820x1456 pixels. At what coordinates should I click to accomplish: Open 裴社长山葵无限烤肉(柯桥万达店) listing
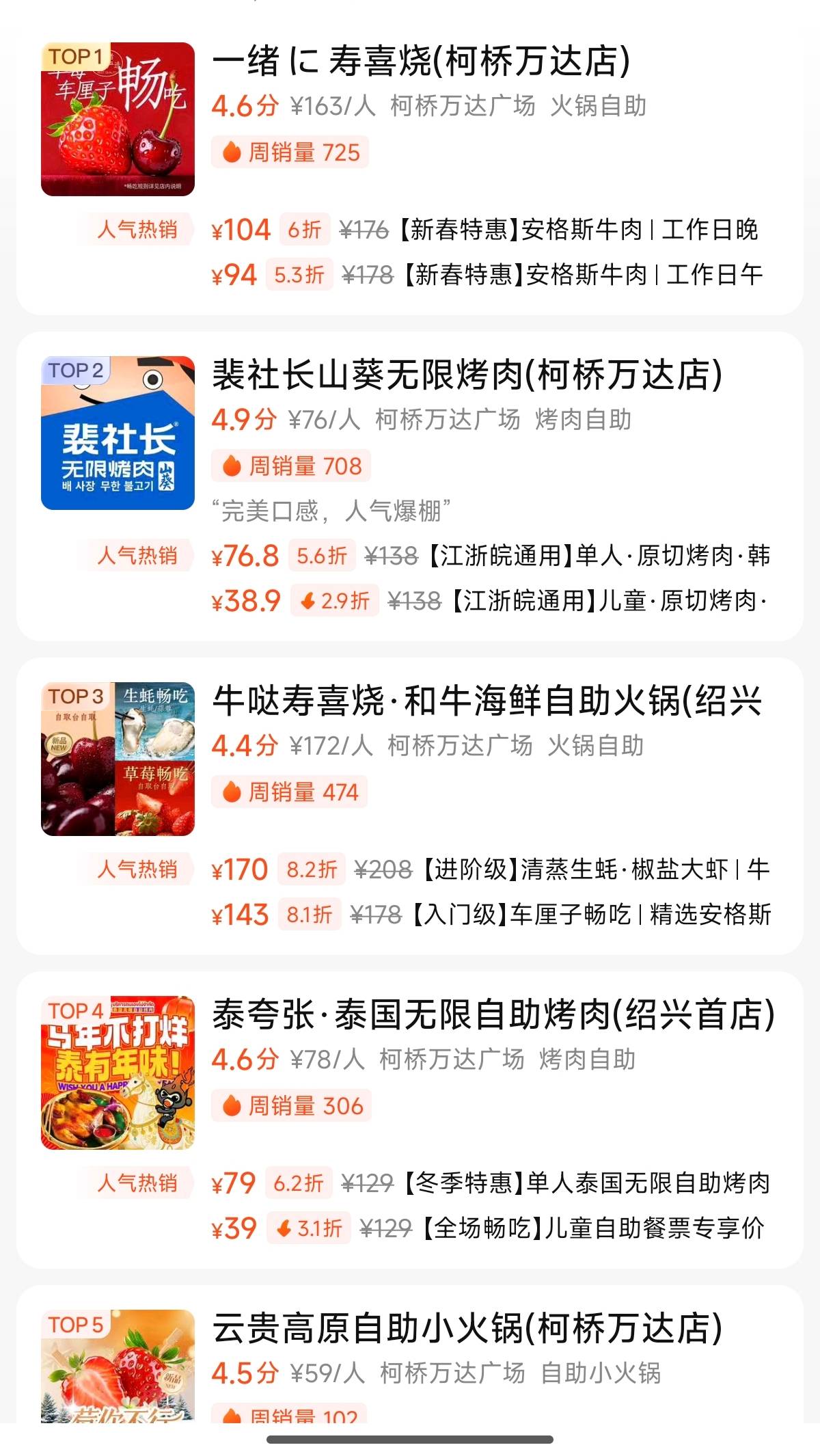[467, 375]
